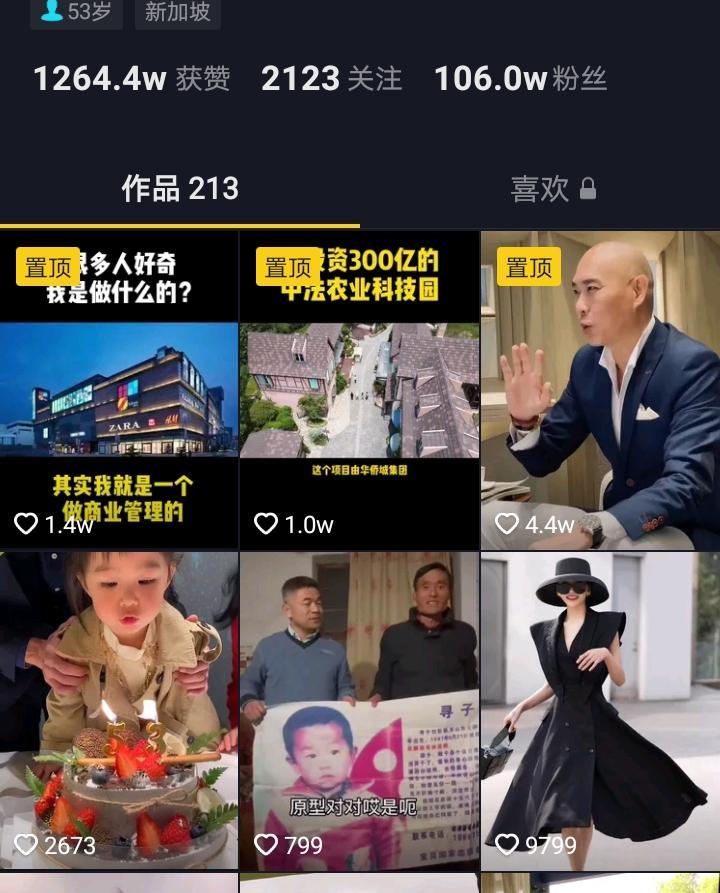This screenshot has width=720, height=893.
Task: Play pinned video of bald man in suit
Action: 600,390
